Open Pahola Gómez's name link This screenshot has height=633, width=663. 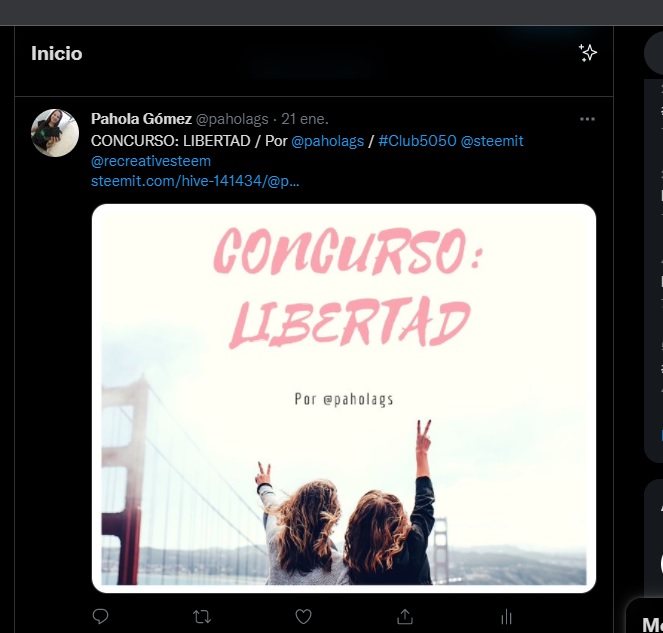[141, 119]
